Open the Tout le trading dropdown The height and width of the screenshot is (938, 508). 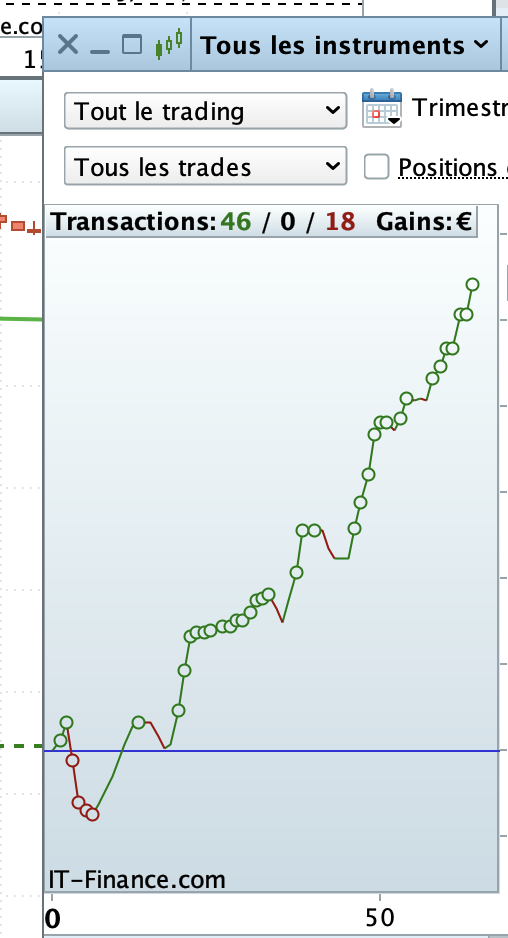click(x=205, y=111)
